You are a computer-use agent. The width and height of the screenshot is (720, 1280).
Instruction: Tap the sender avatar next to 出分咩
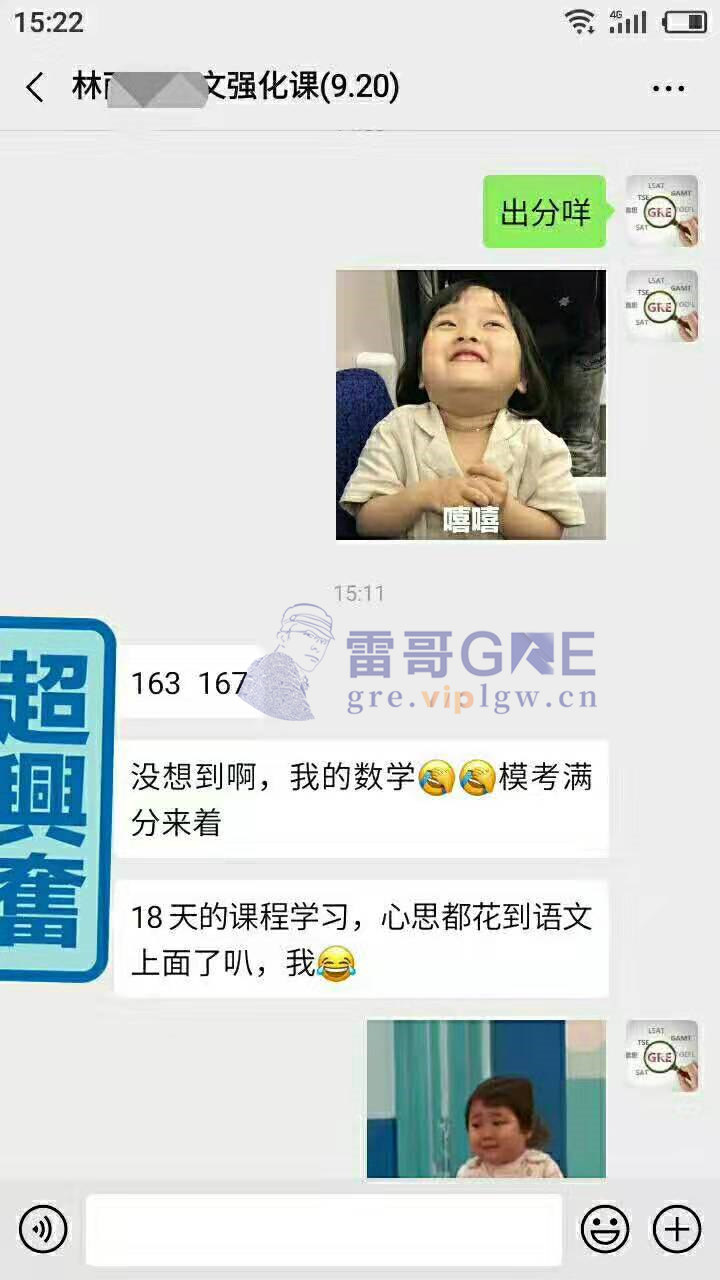(x=661, y=211)
